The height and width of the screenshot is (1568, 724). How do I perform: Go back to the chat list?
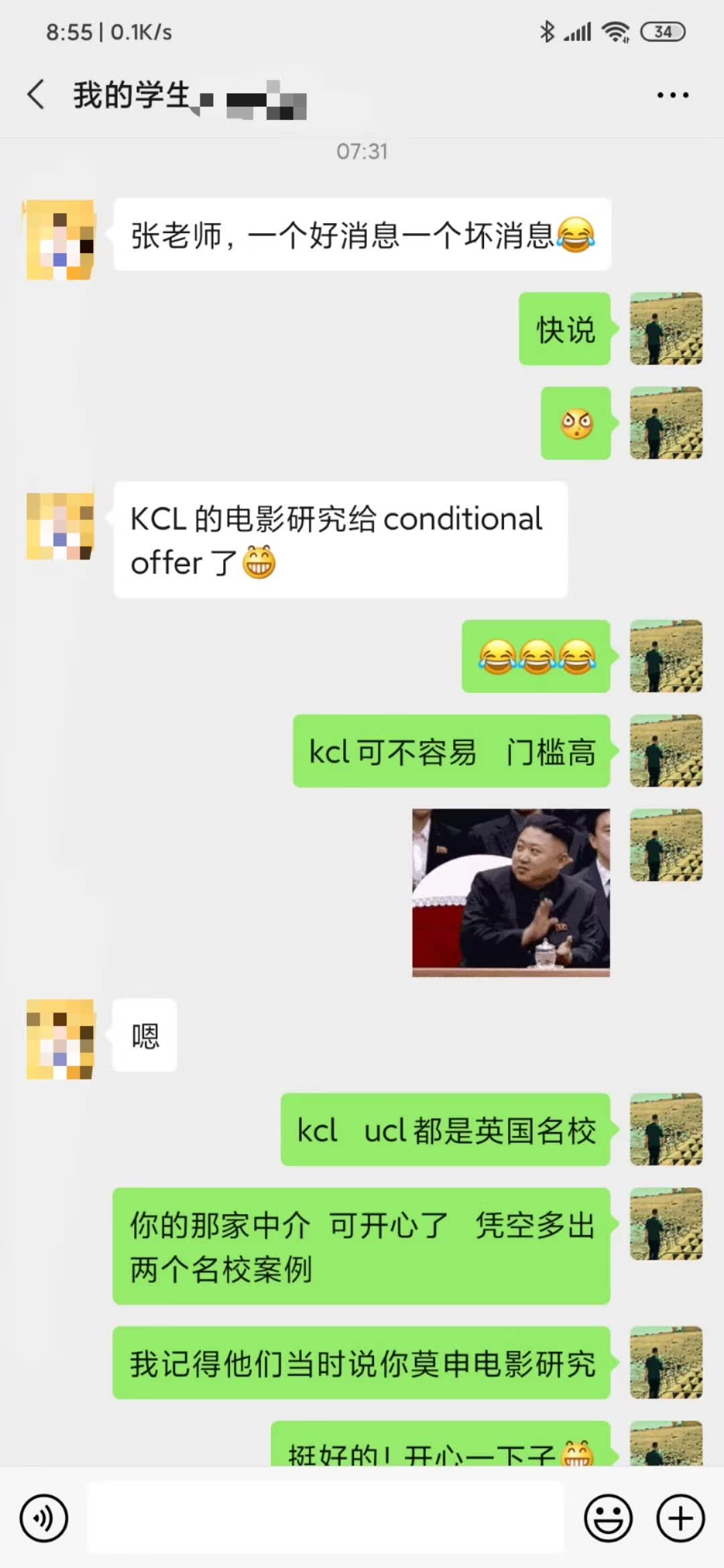[x=36, y=94]
